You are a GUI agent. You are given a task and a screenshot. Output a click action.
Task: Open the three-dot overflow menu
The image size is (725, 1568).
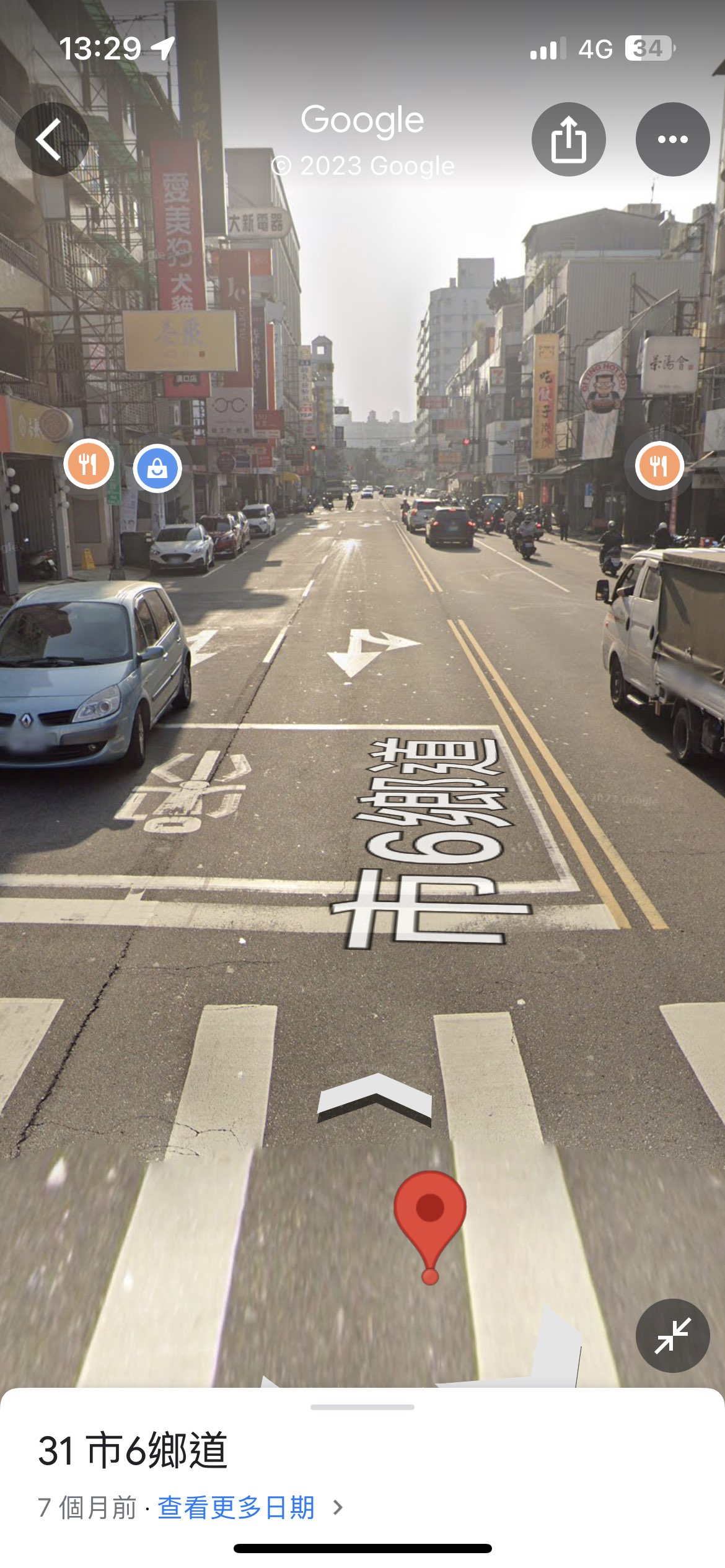(x=672, y=139)
